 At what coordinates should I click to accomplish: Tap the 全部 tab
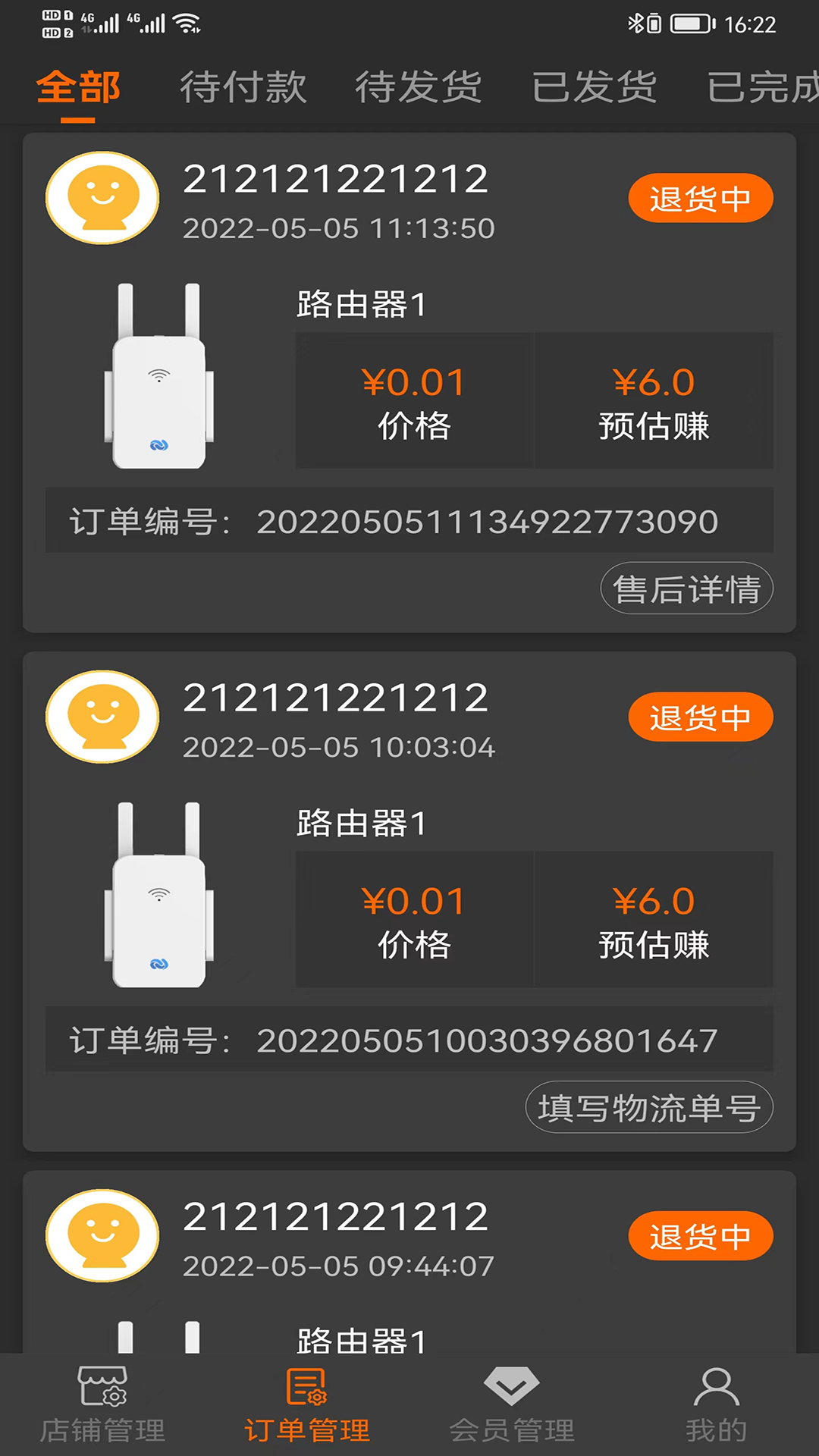tap(78, 87)
